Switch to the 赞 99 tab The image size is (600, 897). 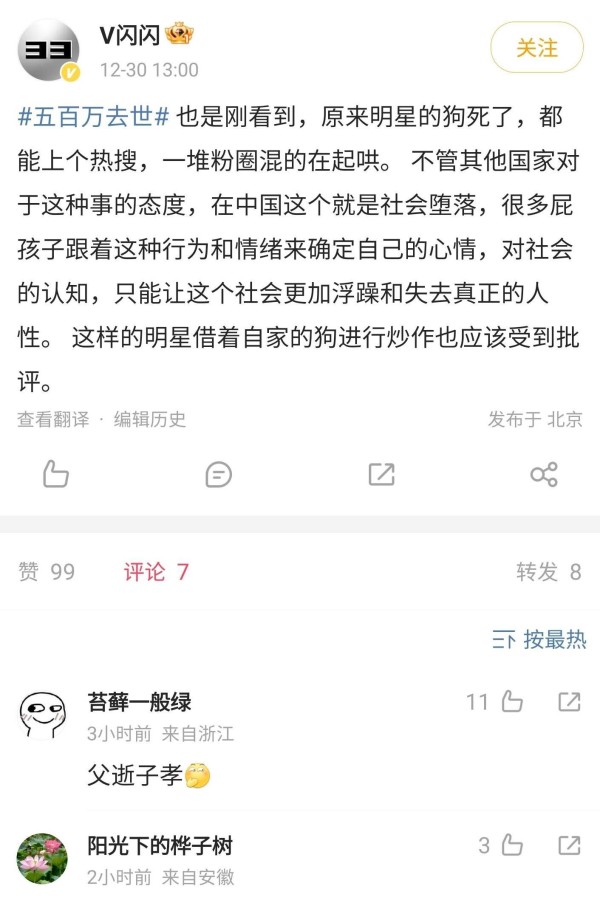[x=47, y=571]
